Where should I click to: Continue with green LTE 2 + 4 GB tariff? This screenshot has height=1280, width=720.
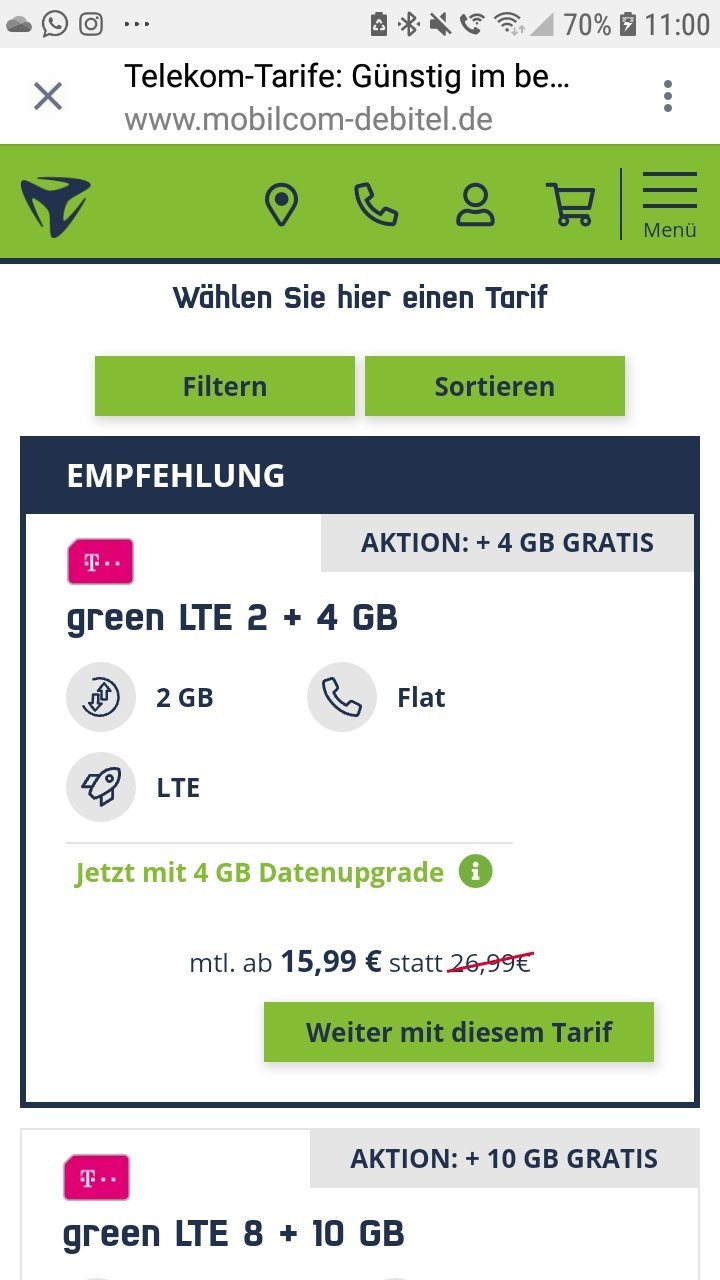tap(459, 1032)
